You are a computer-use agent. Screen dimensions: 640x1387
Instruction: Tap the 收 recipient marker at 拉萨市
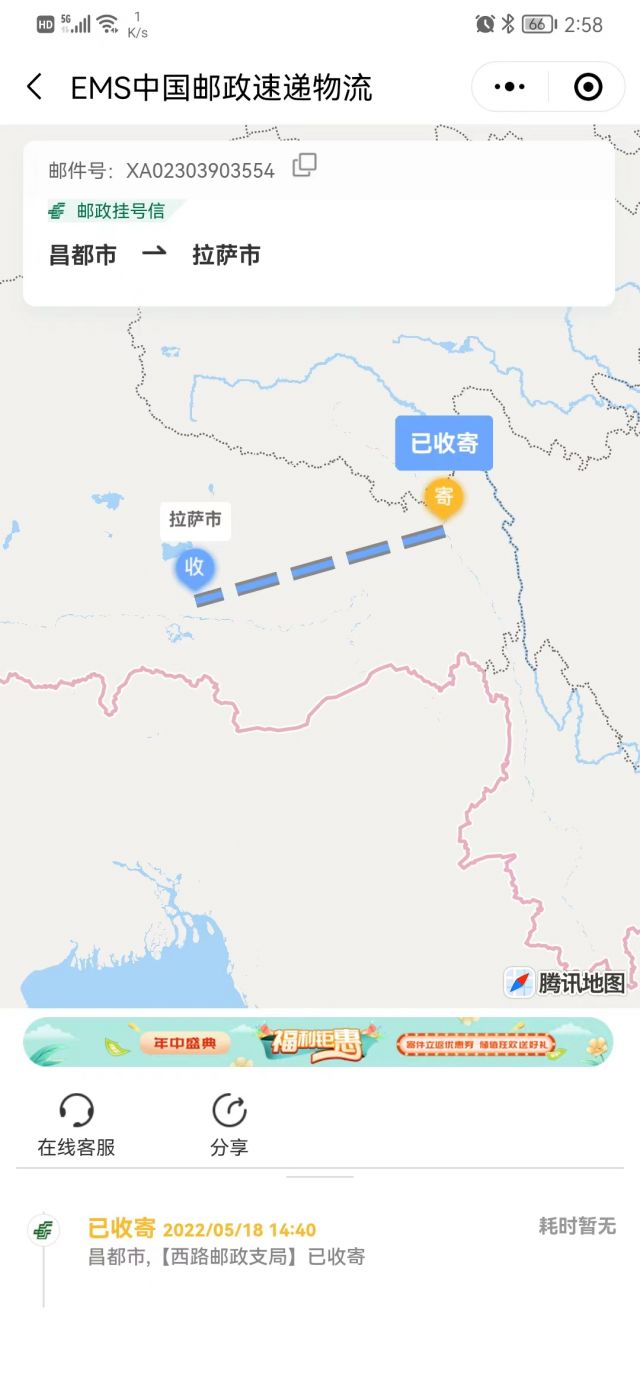194,567
